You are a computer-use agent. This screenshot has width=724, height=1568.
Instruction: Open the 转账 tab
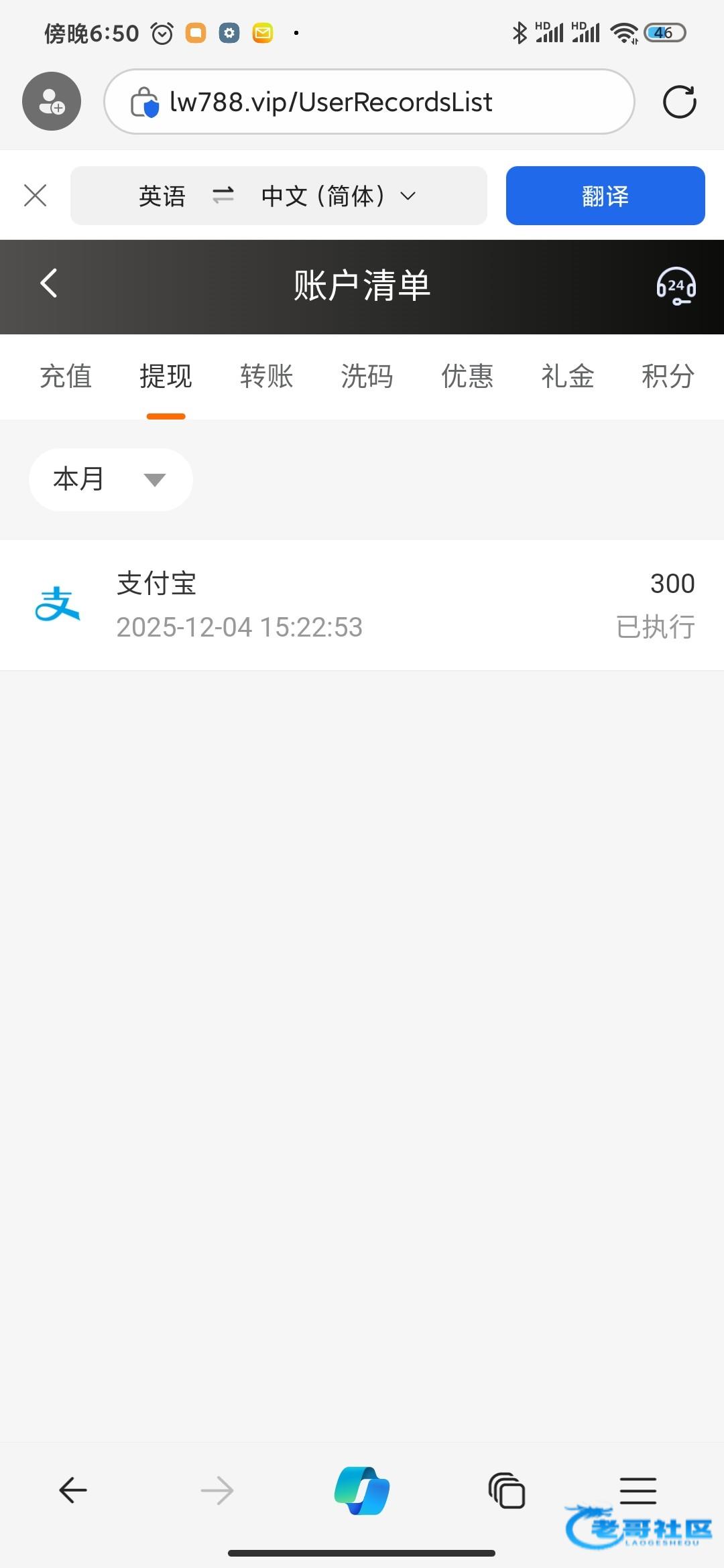point(266,376)
